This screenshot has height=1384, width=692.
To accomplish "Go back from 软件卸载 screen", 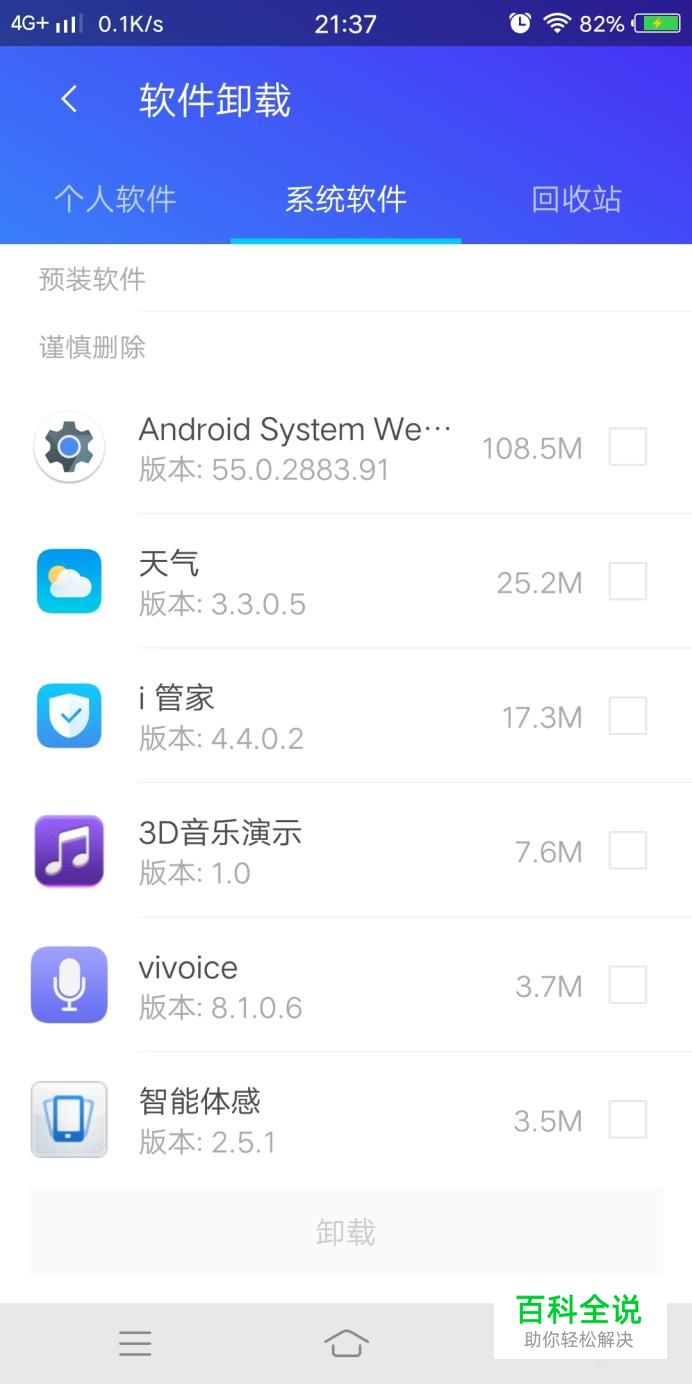I will click(69, 99).
